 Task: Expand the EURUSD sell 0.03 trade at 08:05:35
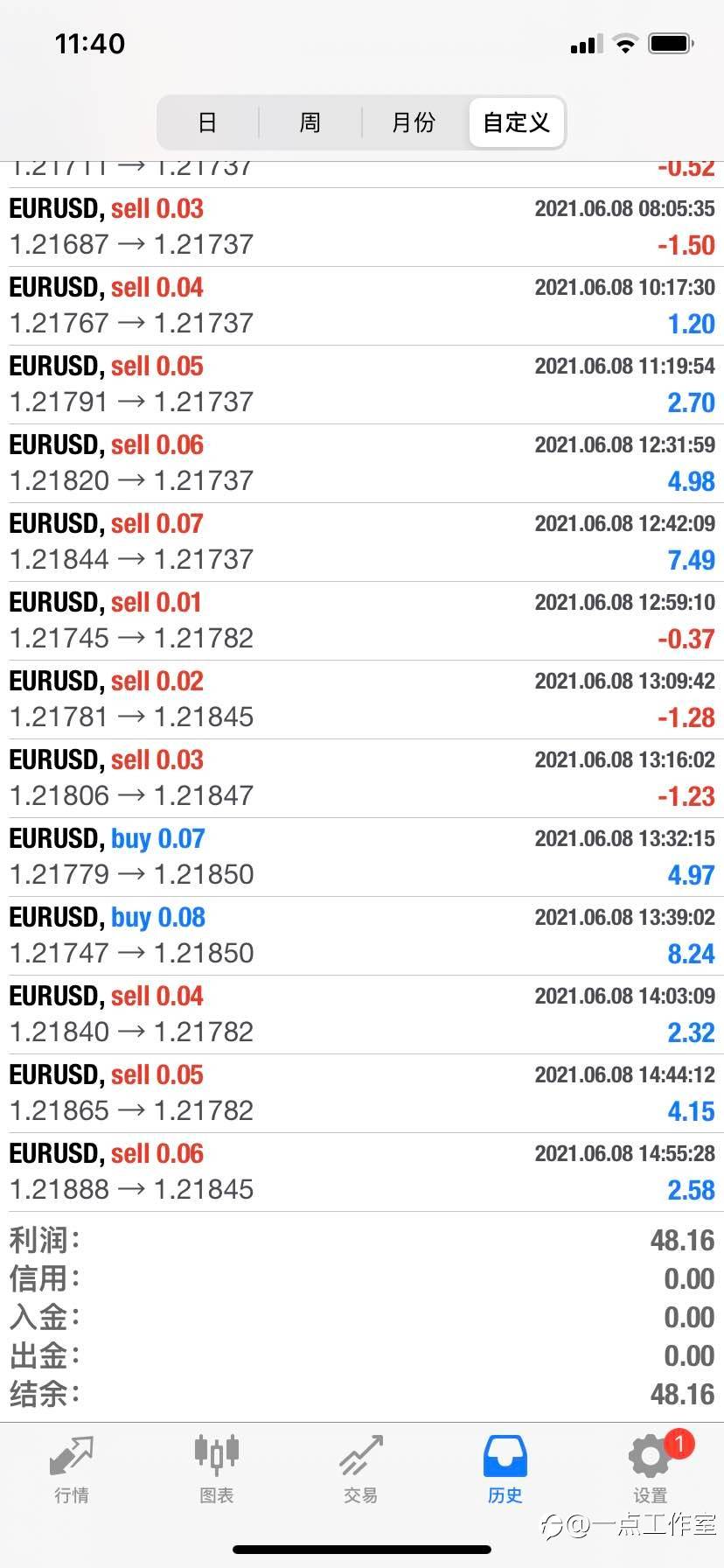click(x=362, y=227)
